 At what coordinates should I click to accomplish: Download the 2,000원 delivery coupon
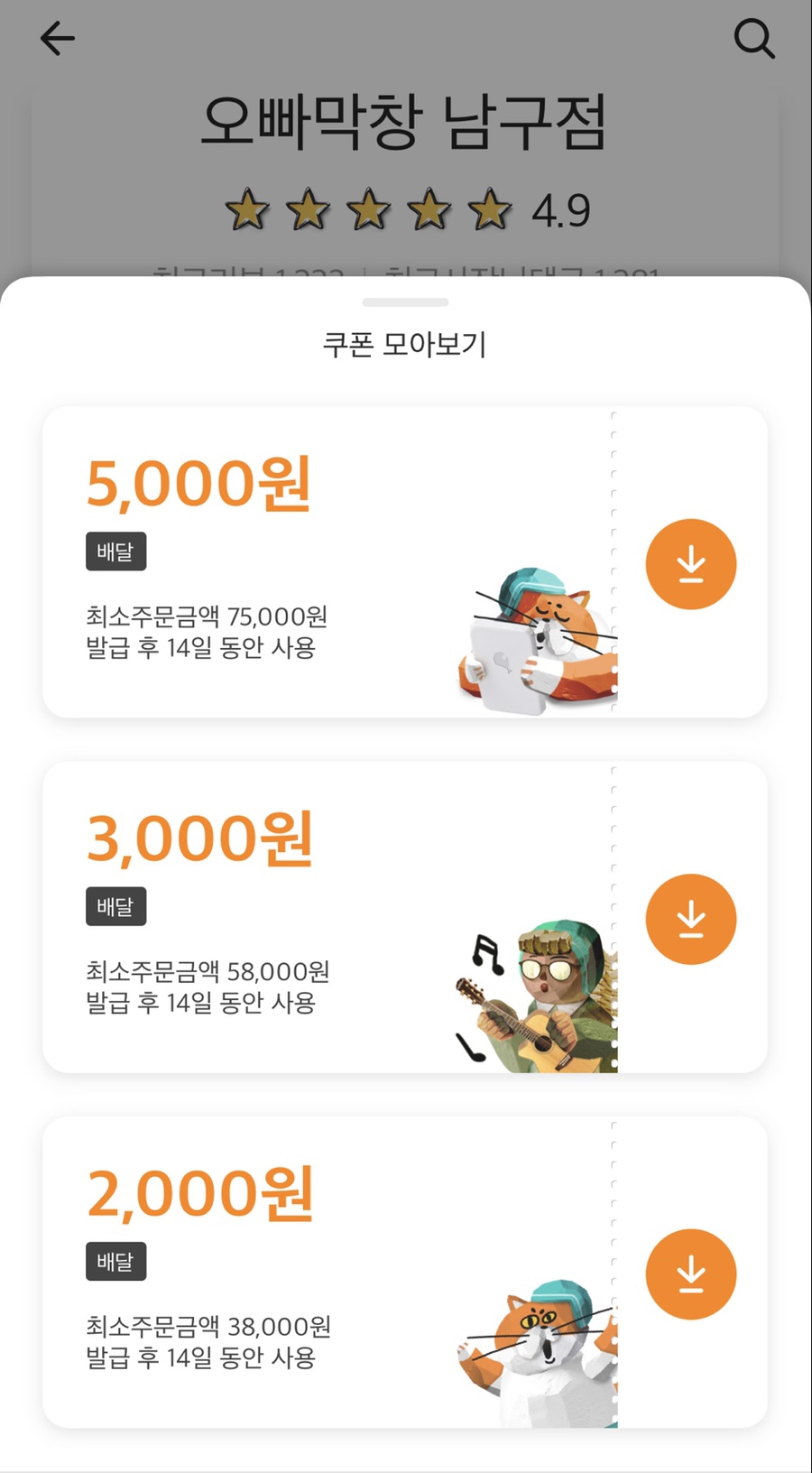pos(691,1274)
